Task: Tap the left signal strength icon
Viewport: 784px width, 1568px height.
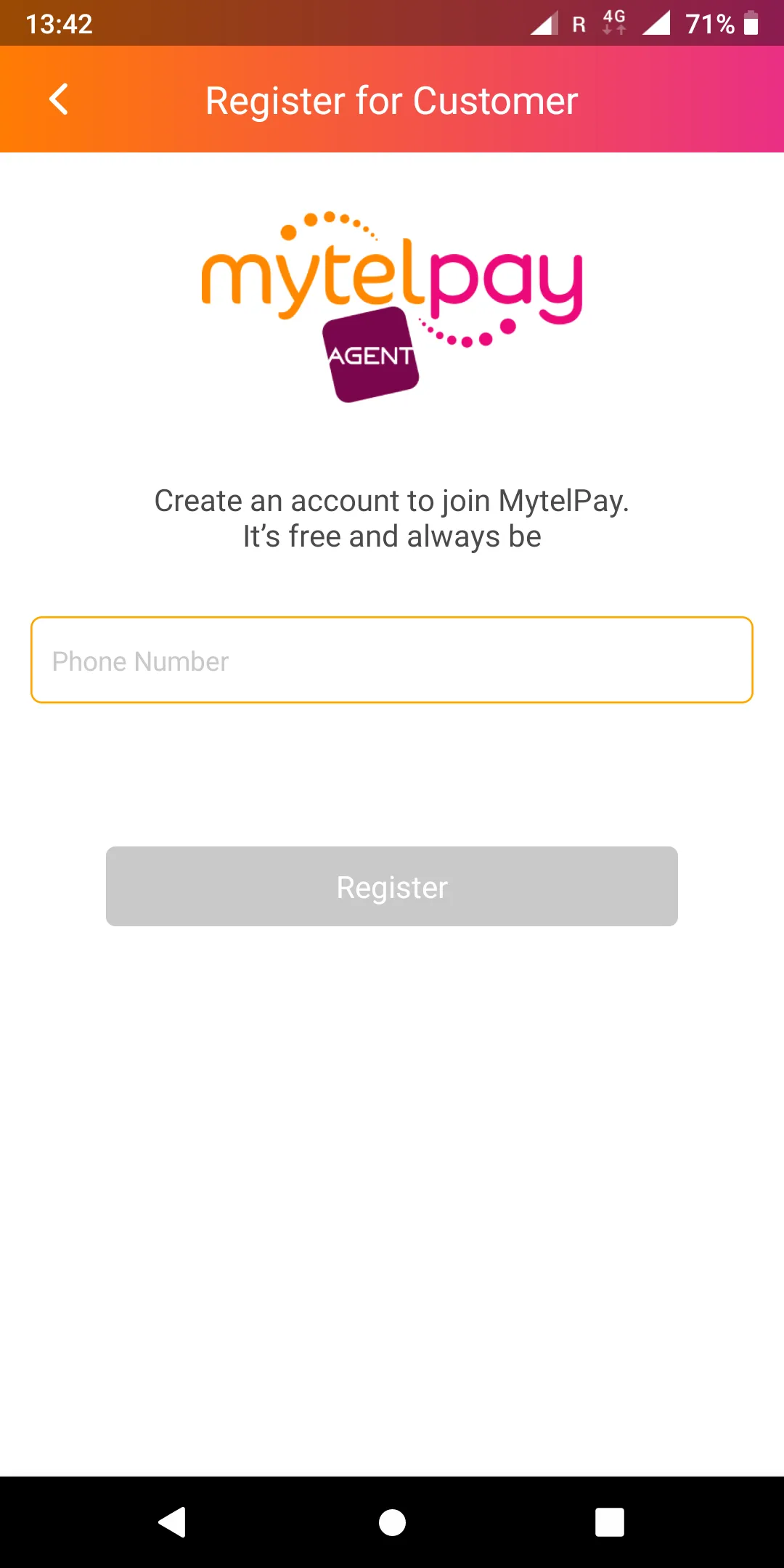Action: 542,25
